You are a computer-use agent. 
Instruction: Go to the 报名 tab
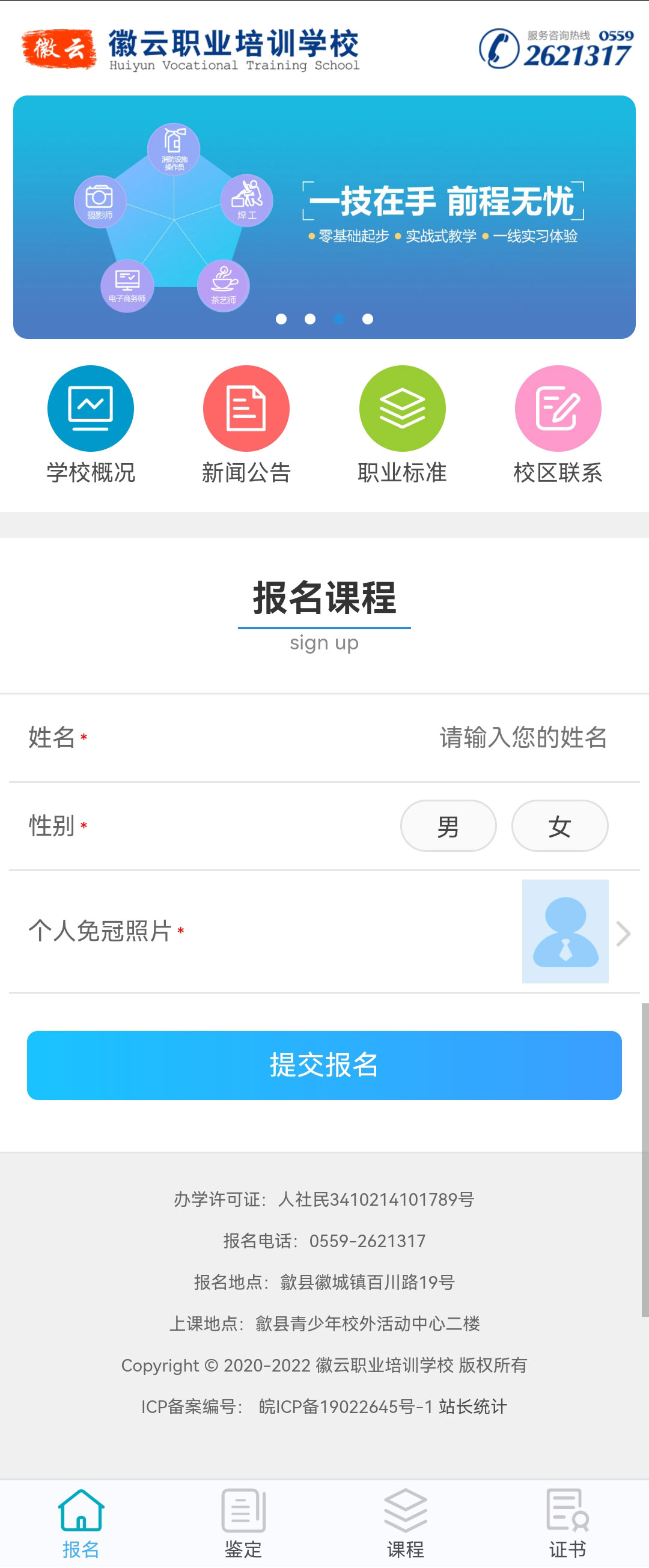tap(81, 1523)
